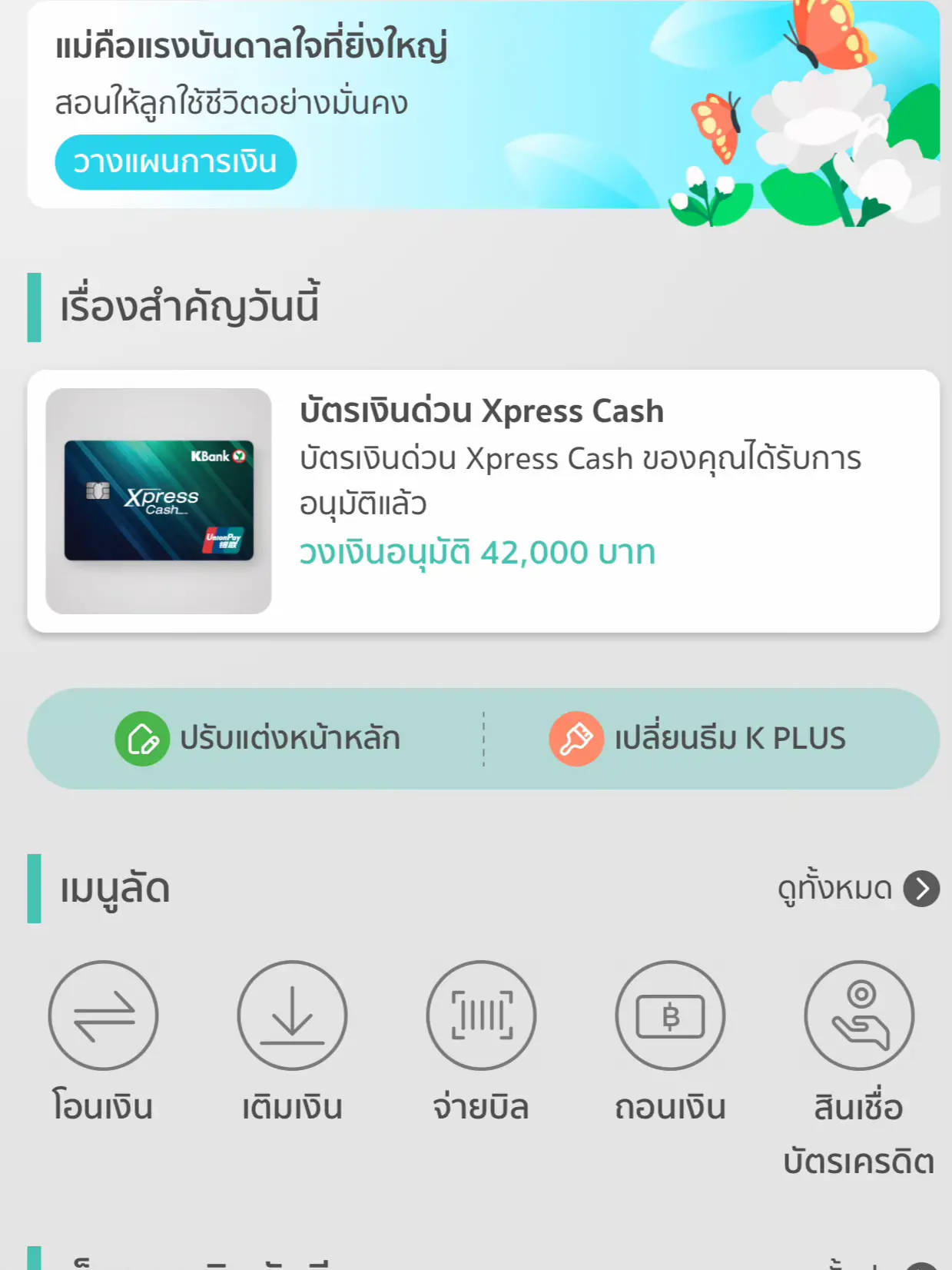Tap the teal accent bar beside เมนูลัด
Screen dimensions: 952x1270
(34, 889)
